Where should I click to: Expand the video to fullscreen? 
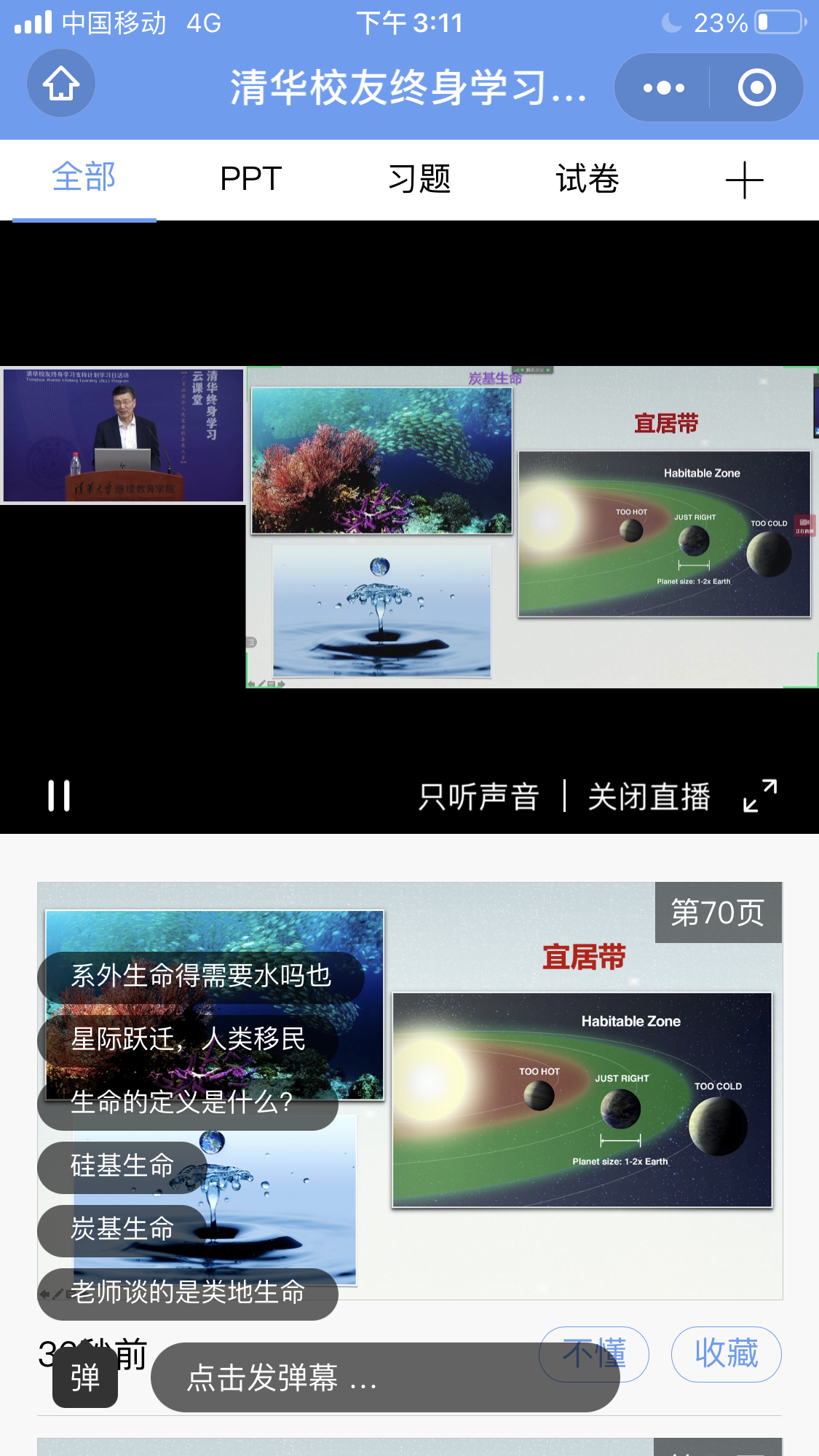point(760,795)
